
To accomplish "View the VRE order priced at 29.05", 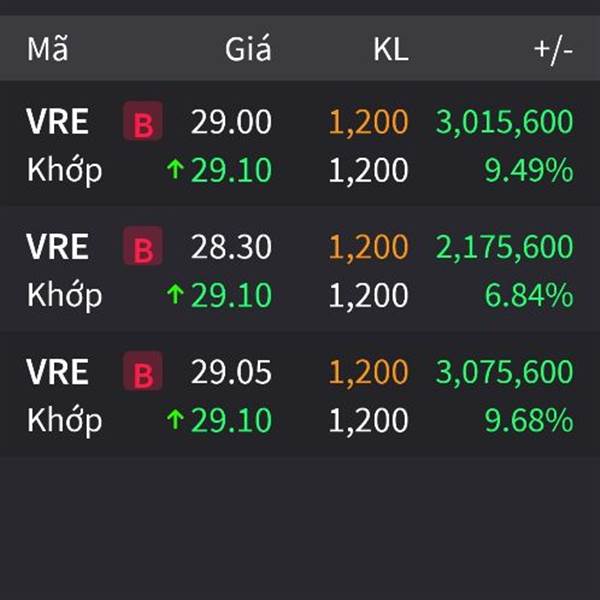I will (300, 396).
